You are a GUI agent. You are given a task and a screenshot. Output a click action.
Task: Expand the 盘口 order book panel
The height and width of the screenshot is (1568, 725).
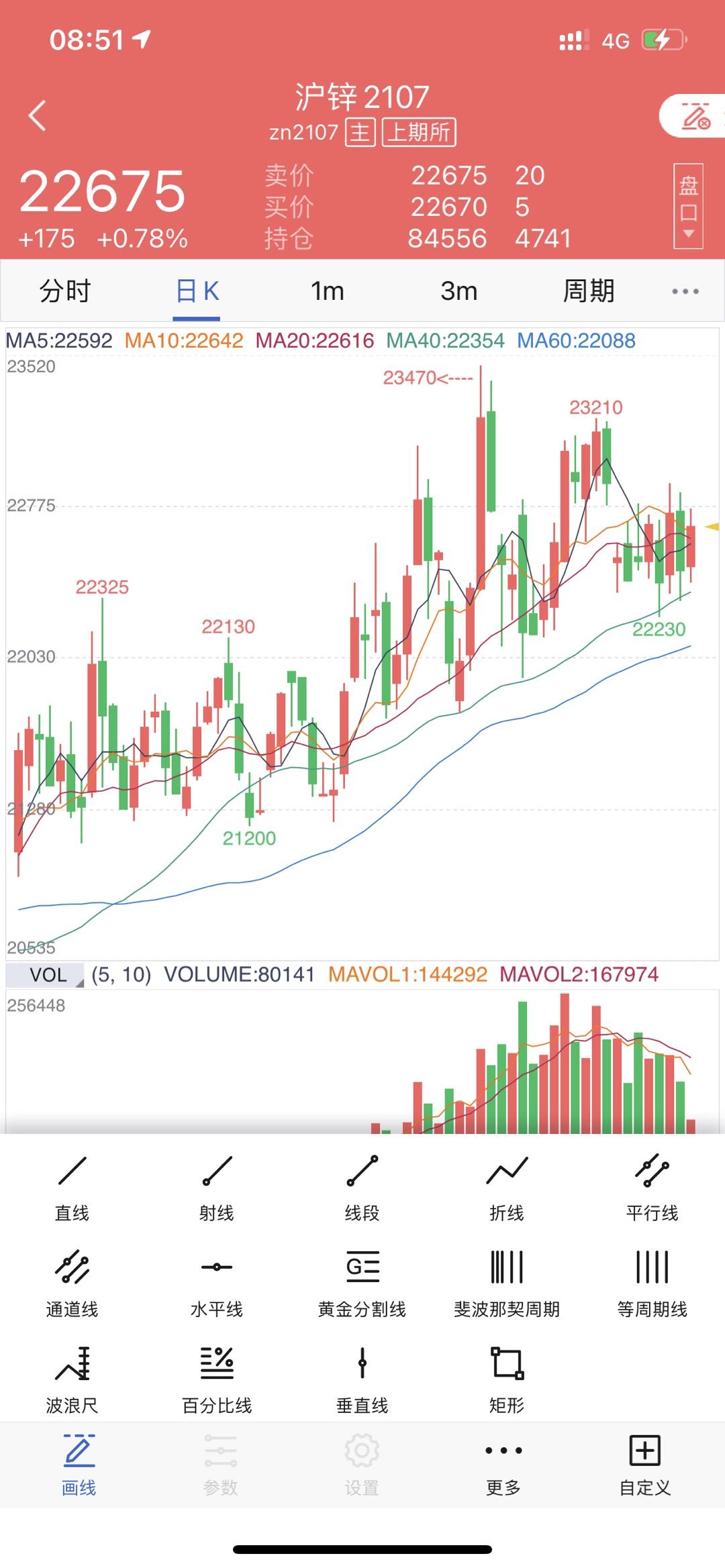[x=688, y=206]
